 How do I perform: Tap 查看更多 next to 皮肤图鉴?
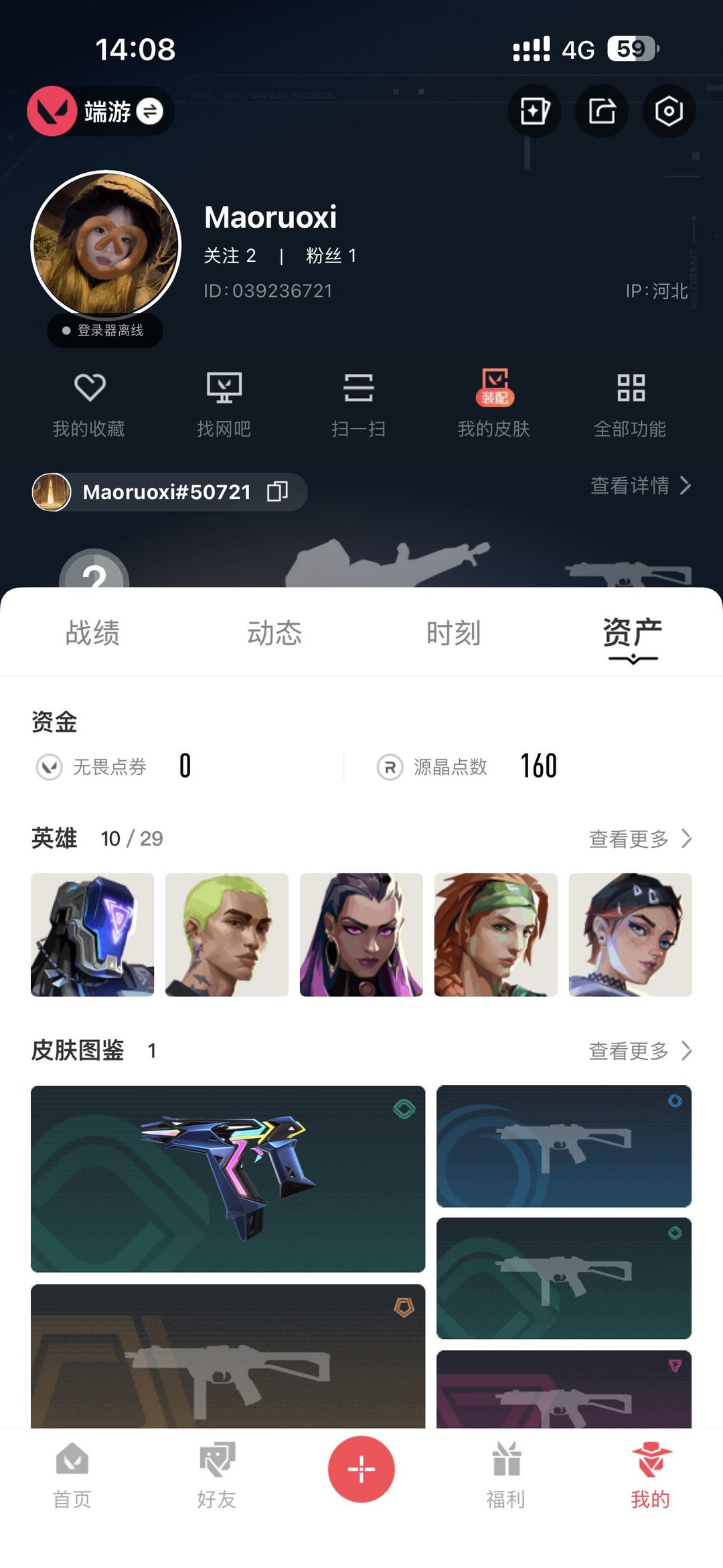(x=639, y=1051)
